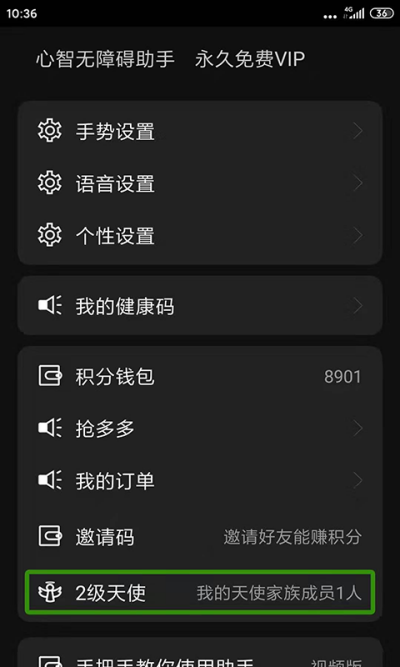The height and width of the screenshot is (667, 400).
Task: Open 我的健康码 row
Action: click(200, 306)
